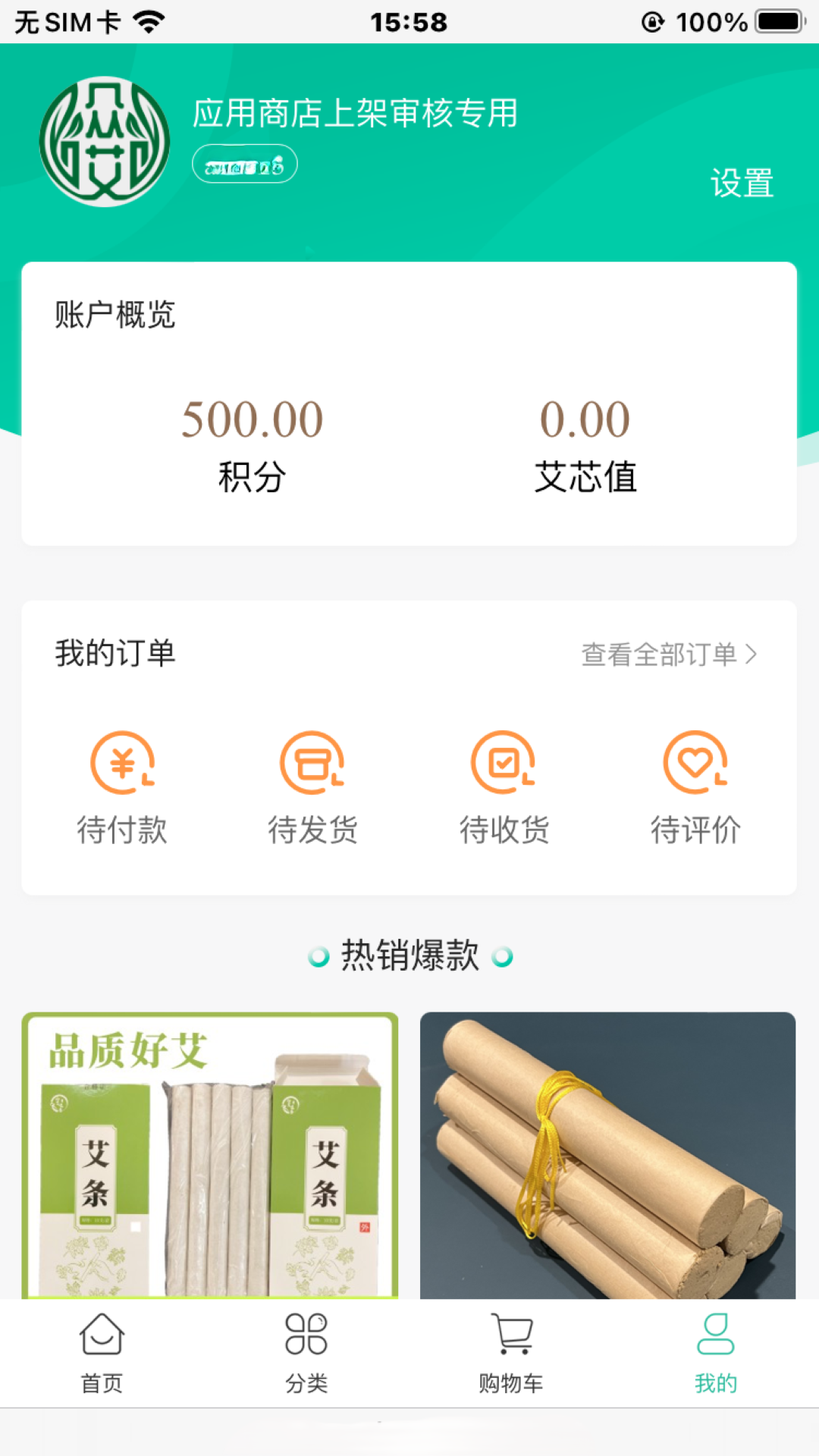Tap the profile avatar

coord(105,142)
